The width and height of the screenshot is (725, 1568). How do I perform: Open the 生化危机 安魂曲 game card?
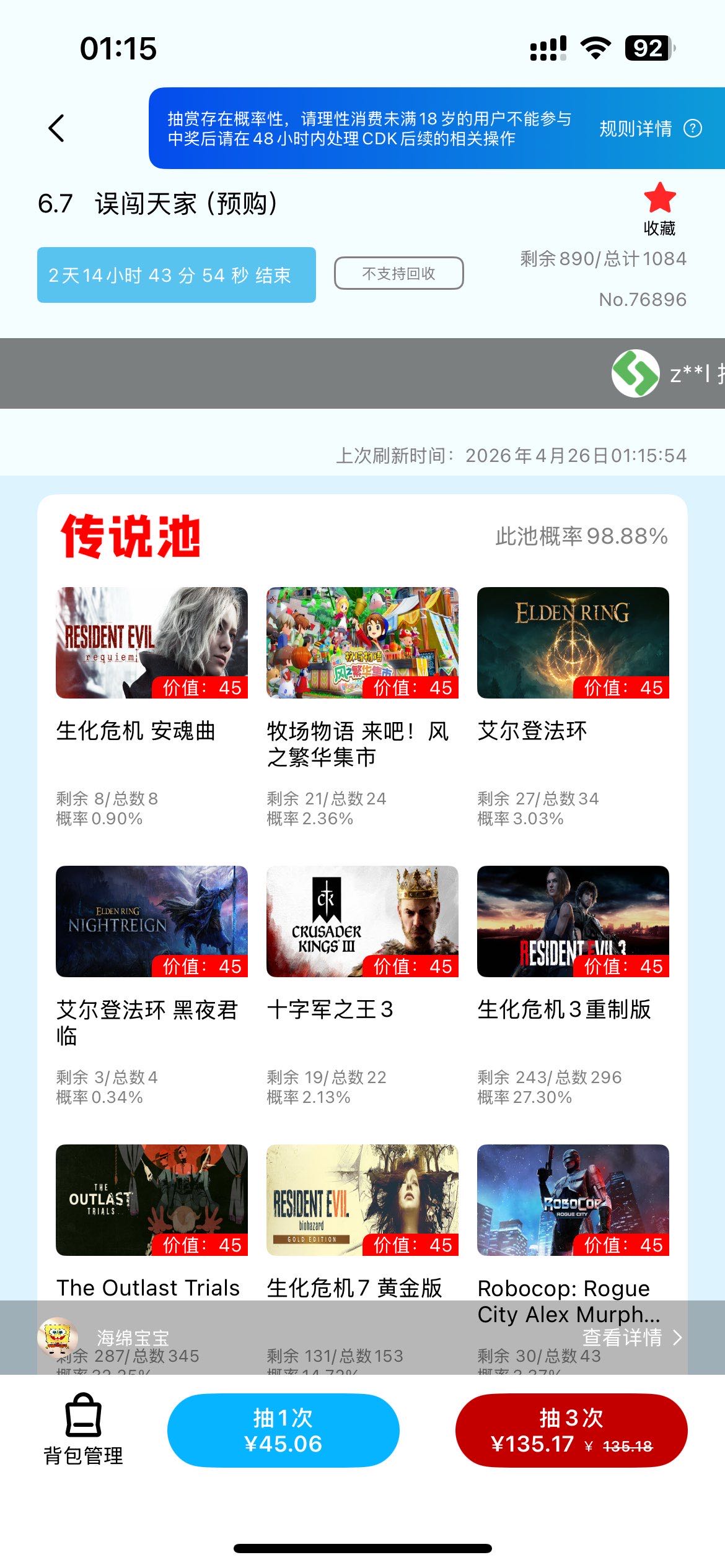click(x=151, y=643)
